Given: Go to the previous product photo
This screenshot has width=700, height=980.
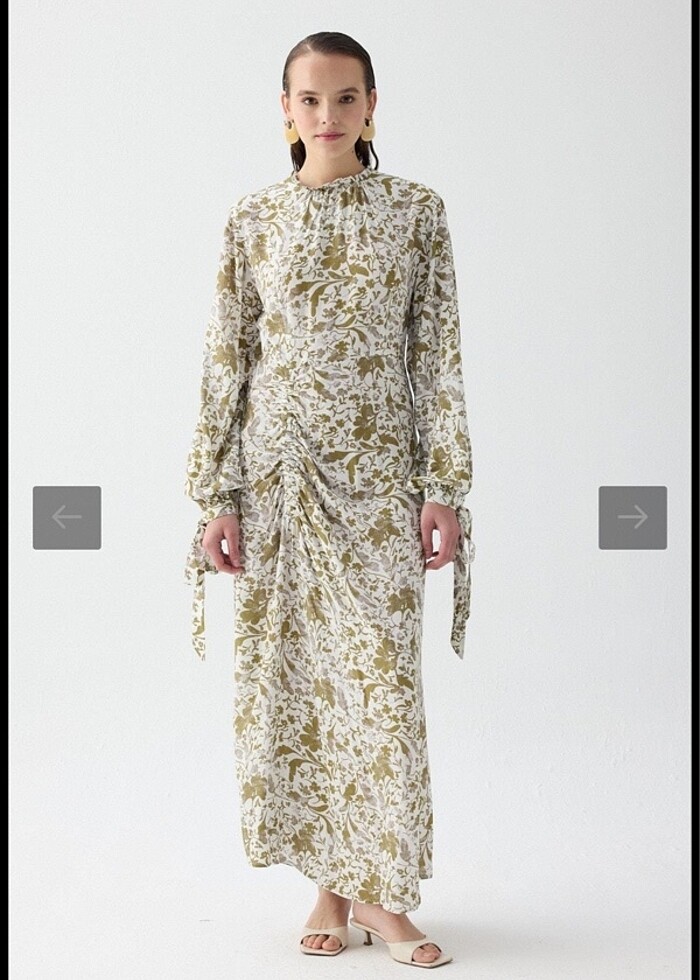Looking at the screenshot, I should pos(67,517).
